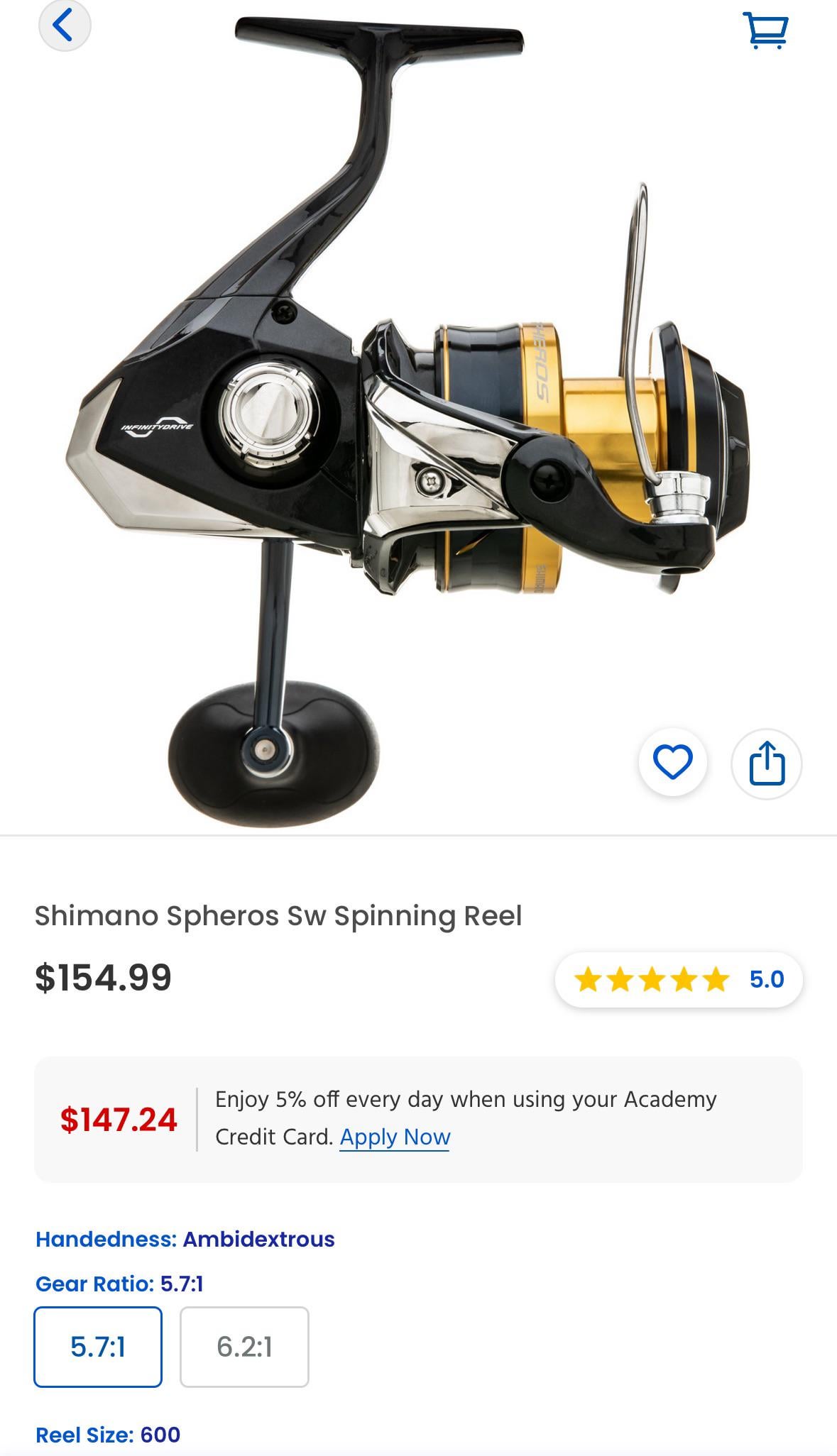Open the 5.0 star rating reviews

tap(679, 979)
